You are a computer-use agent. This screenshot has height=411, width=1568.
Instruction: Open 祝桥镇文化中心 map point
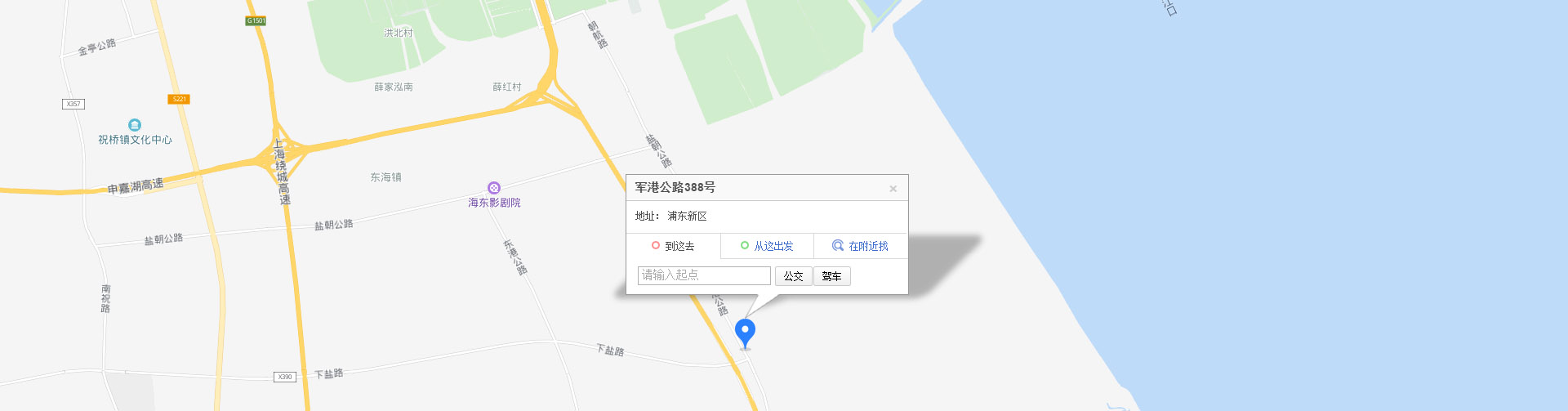pos(135,125)
